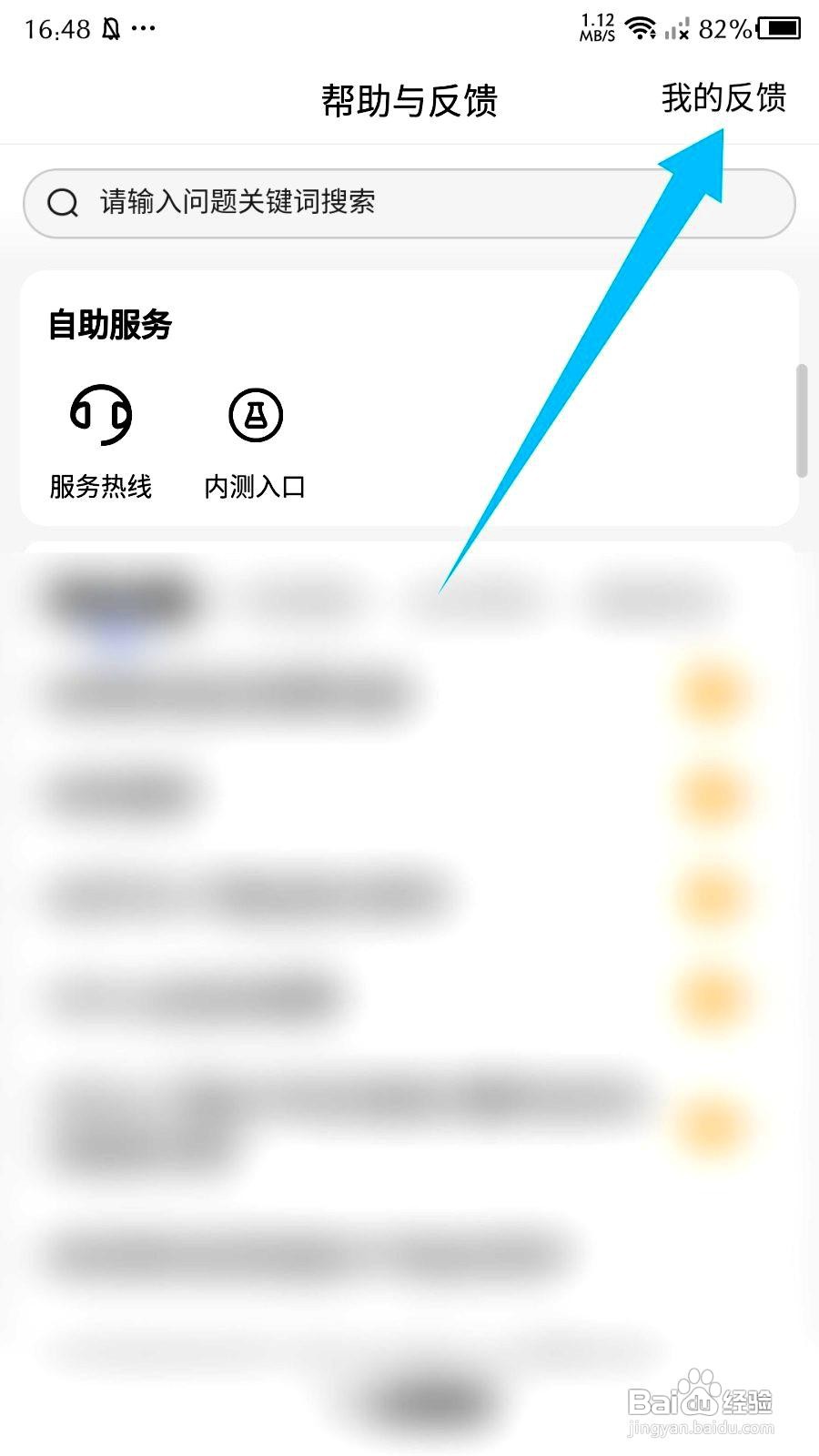Tap the search magnifier icon
Screen dimensions: 819x1456
point(62,202)
